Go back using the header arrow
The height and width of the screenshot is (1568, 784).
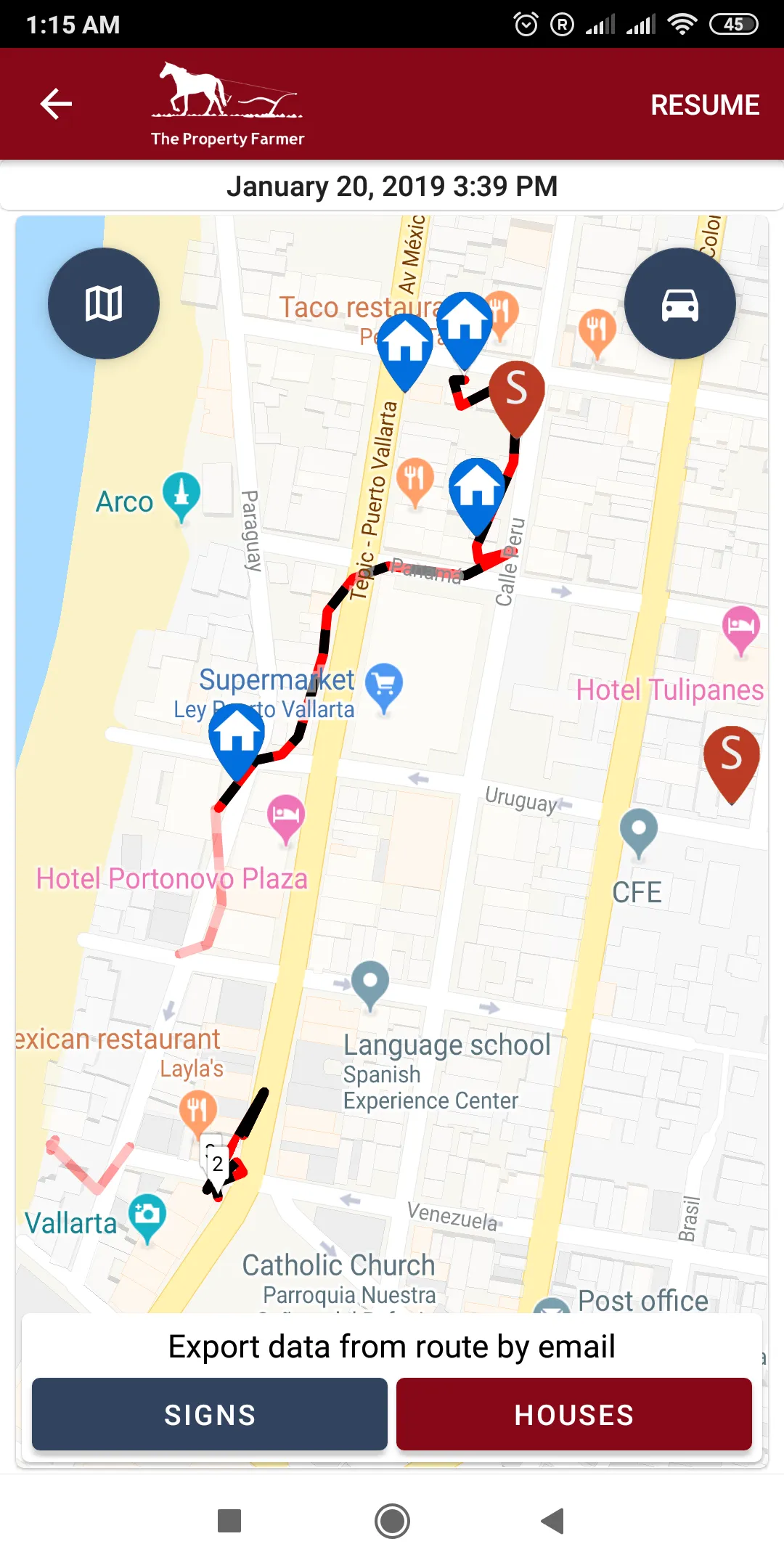(x=56, y=104)
